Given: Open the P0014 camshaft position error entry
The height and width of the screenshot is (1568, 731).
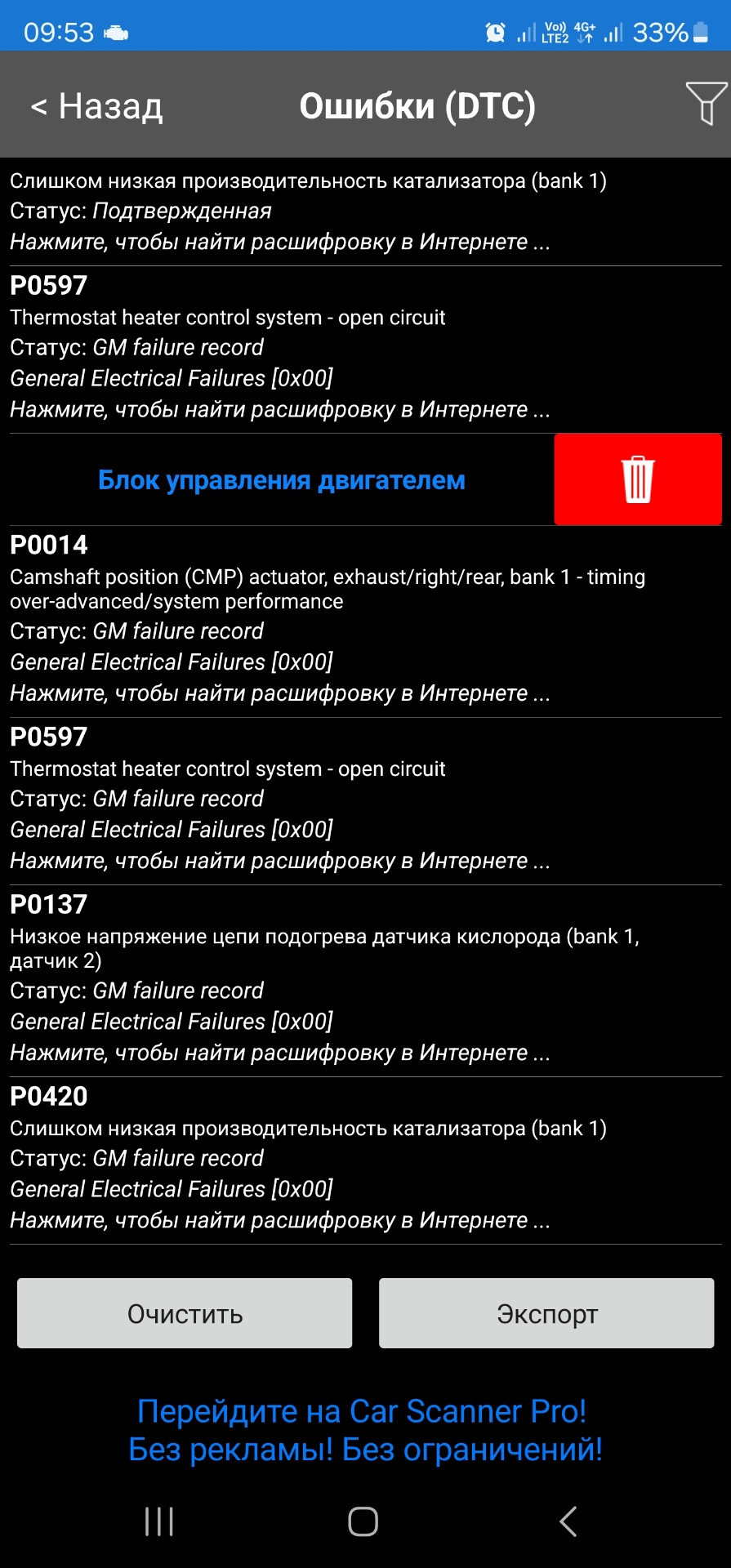Looking at the screenshot, I should [327, 618].
